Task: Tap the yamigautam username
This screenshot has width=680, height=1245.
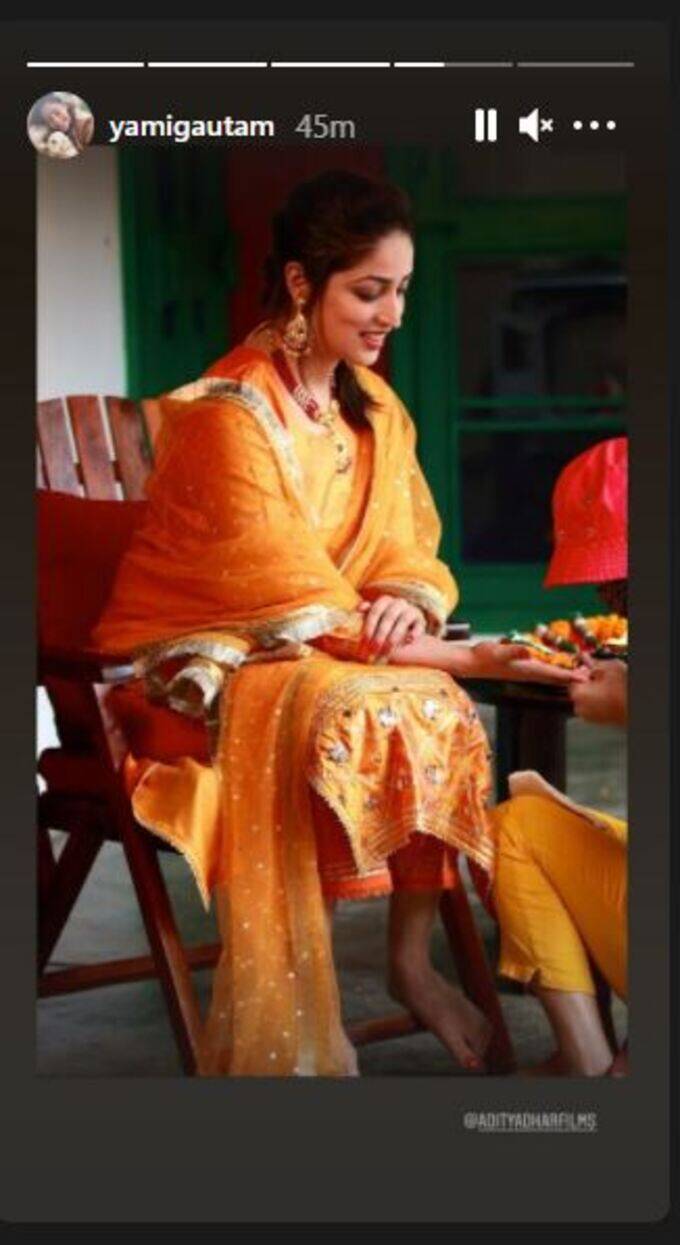Action: click(x=191, y=127)
